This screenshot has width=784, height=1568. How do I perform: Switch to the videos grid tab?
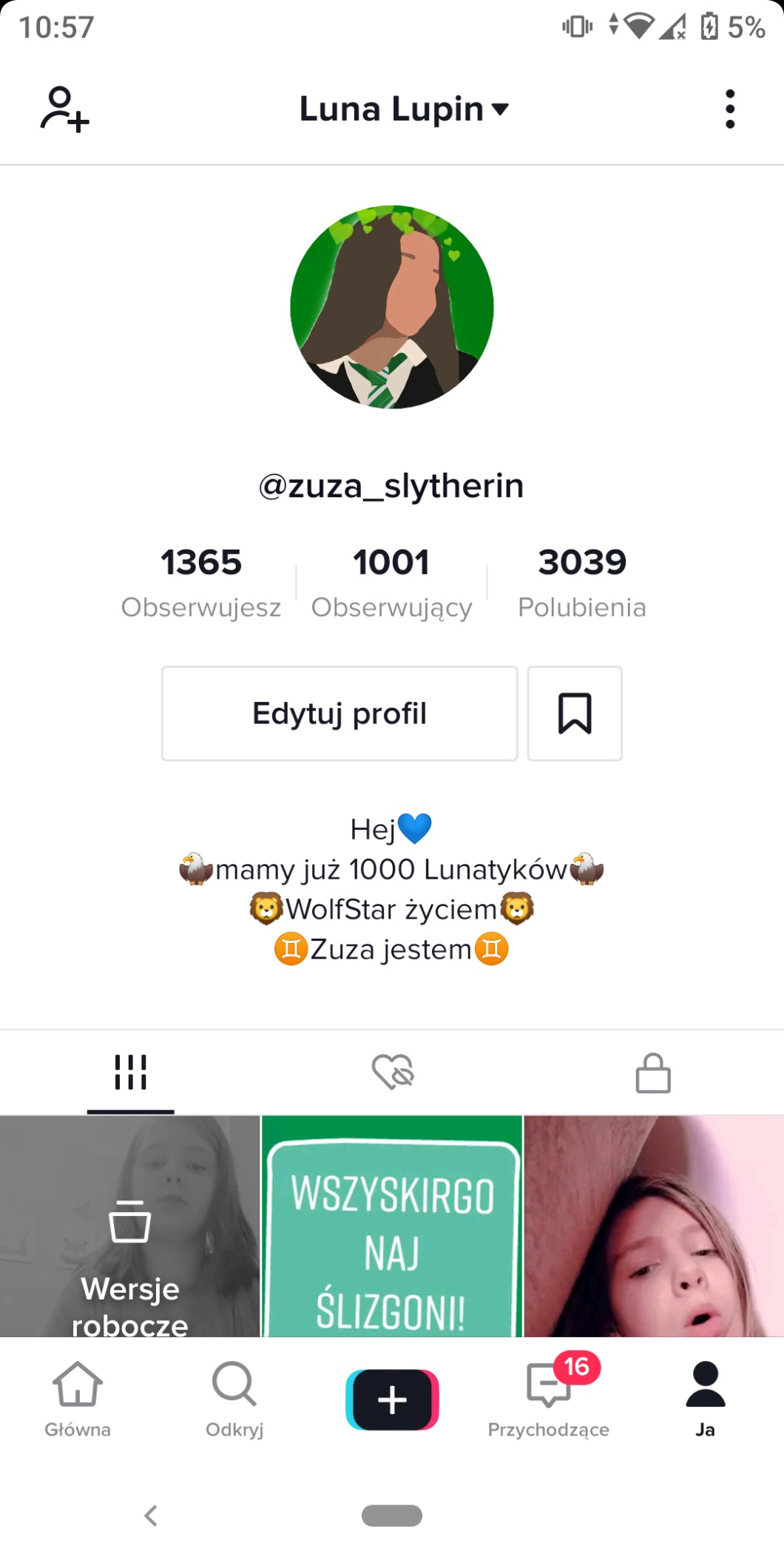tap(131, 1072)
